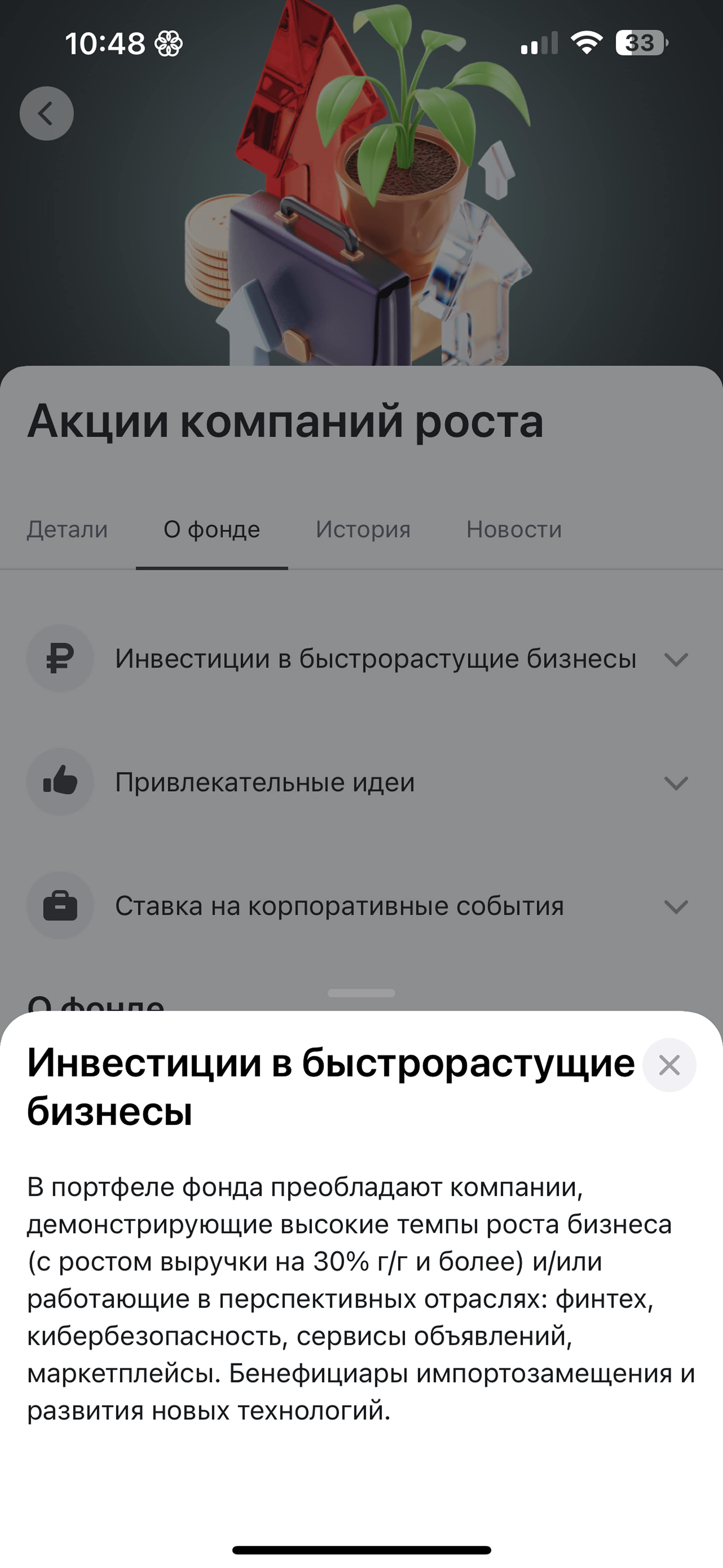Expand Ставка на корпоративные события row
723x1568 pixels.
pos(361,906)
